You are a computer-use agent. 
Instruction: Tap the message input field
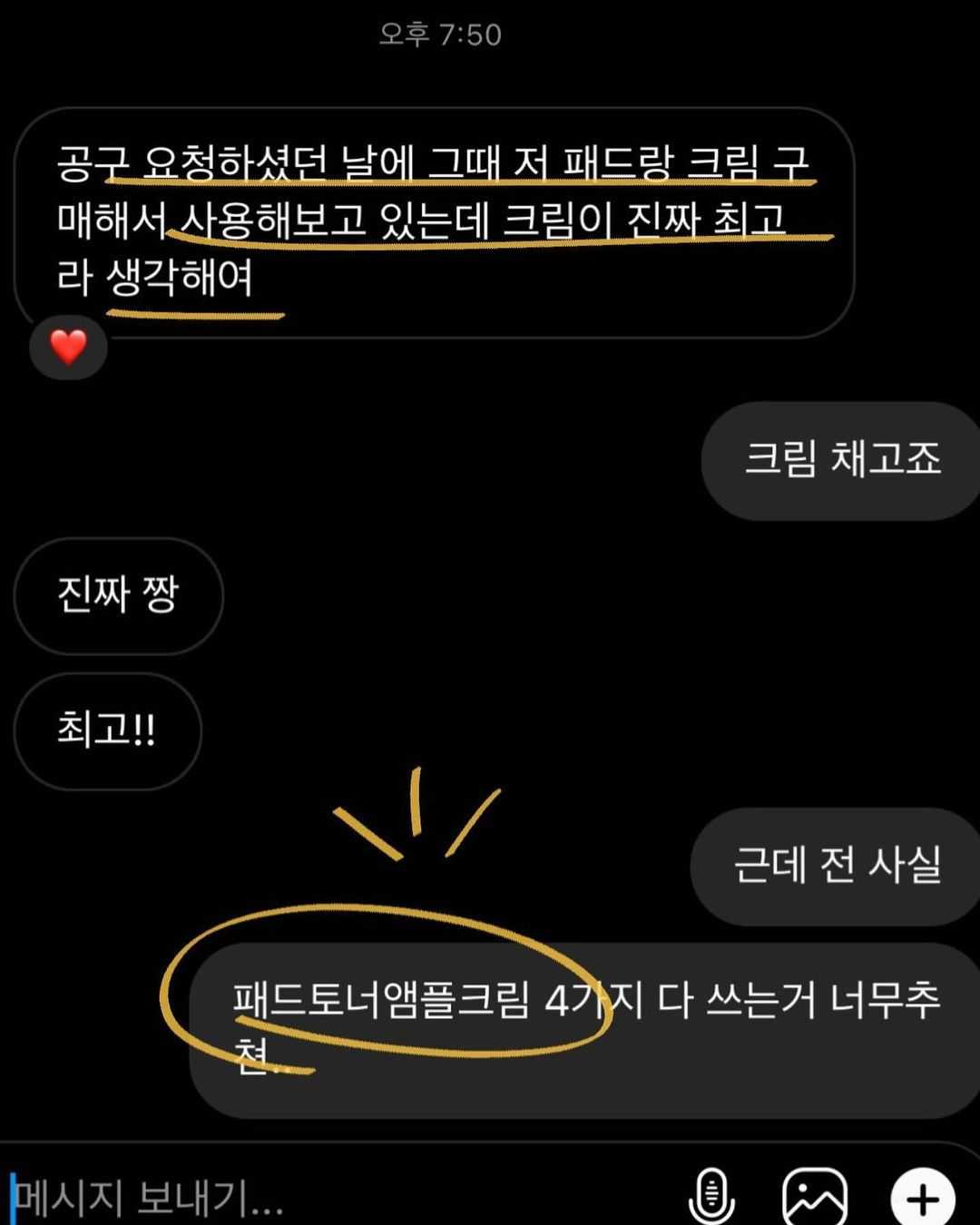[x=318, y=1198]
